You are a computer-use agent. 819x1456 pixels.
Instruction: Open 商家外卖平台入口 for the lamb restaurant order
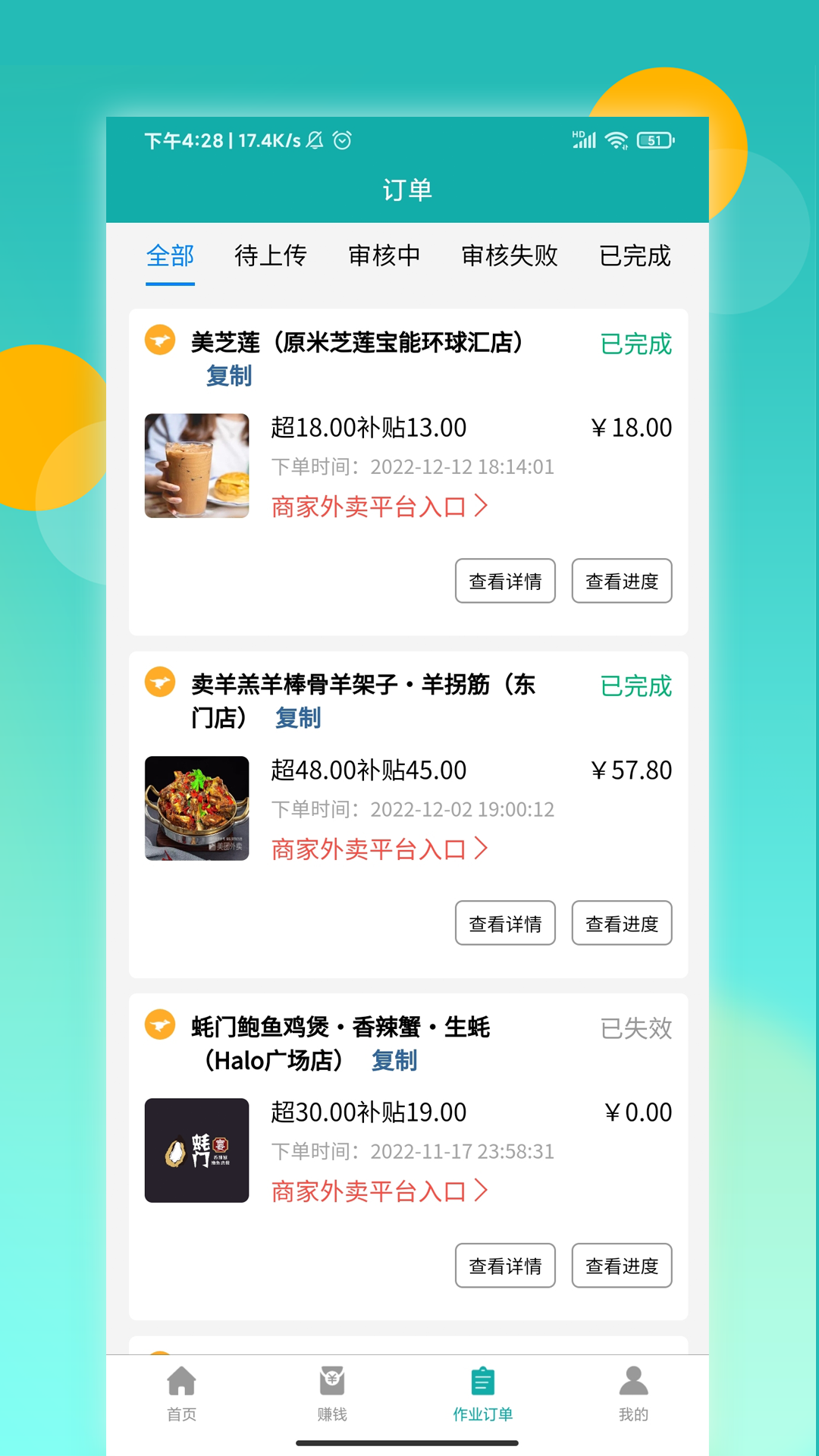tap(379, 849)
